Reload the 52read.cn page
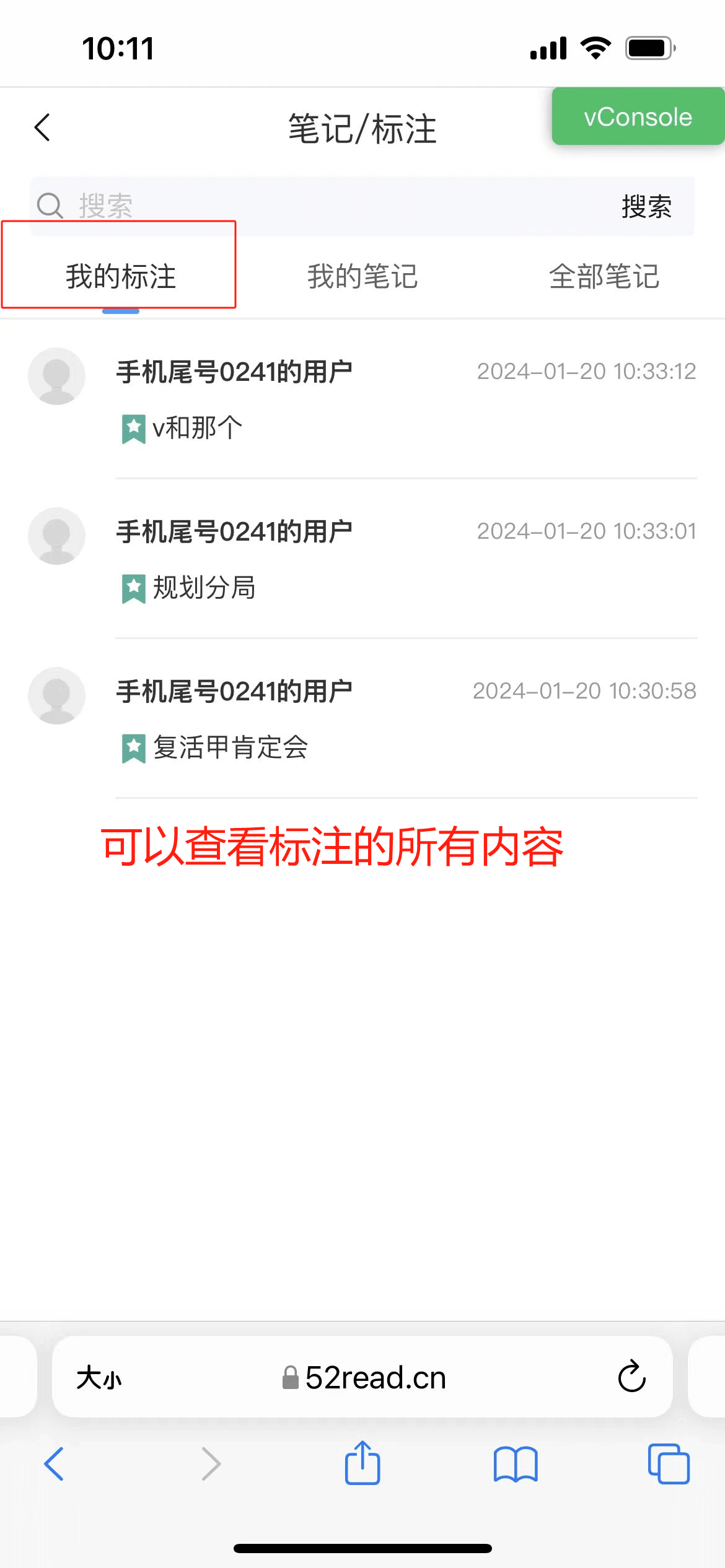 (631, 1377)
